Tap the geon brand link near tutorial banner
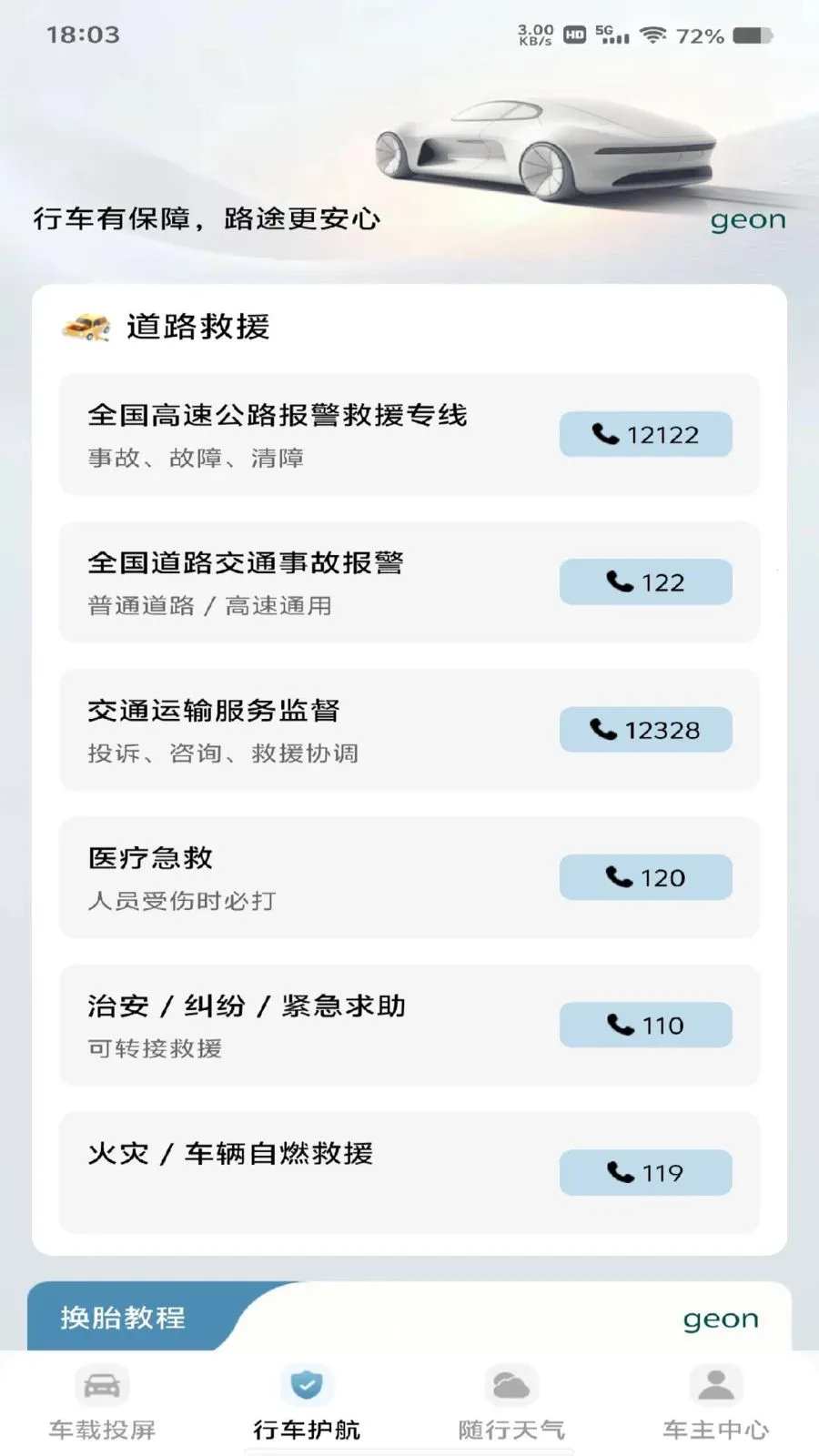819x1456 pixels. [721, 1318]
